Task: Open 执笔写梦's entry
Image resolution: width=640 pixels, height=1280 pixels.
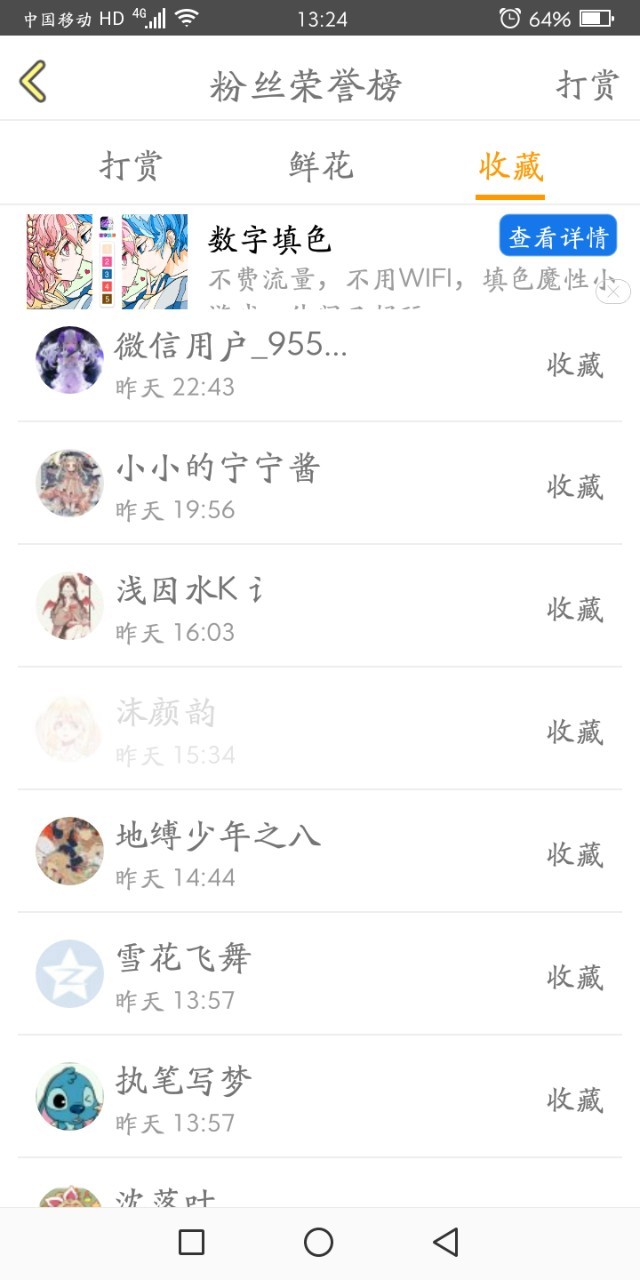Action: [320, 1097]
